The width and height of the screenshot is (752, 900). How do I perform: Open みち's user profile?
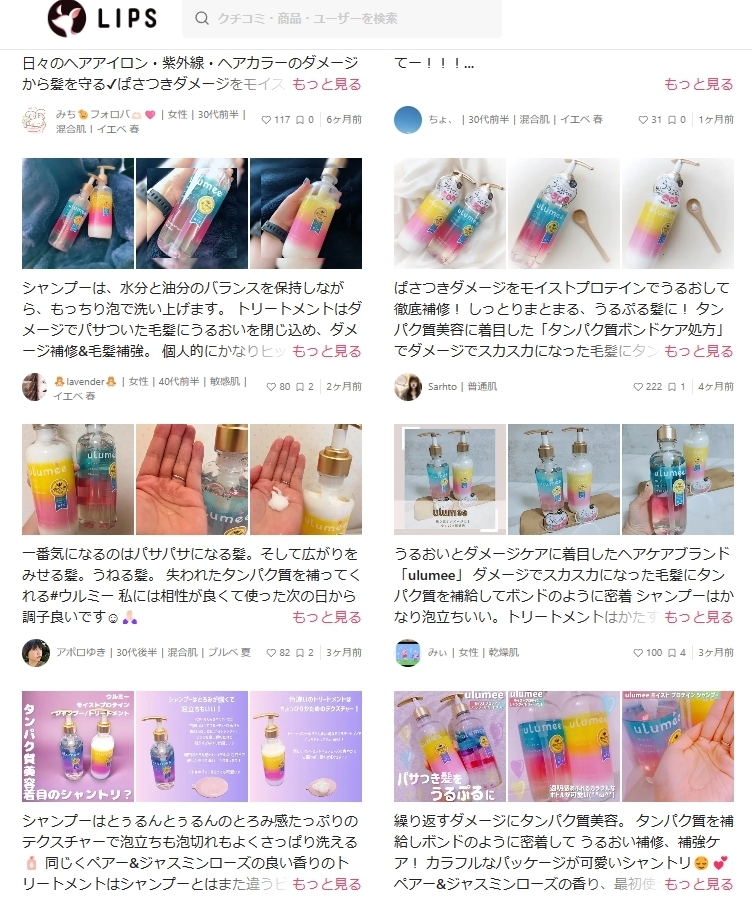[36, 120]
